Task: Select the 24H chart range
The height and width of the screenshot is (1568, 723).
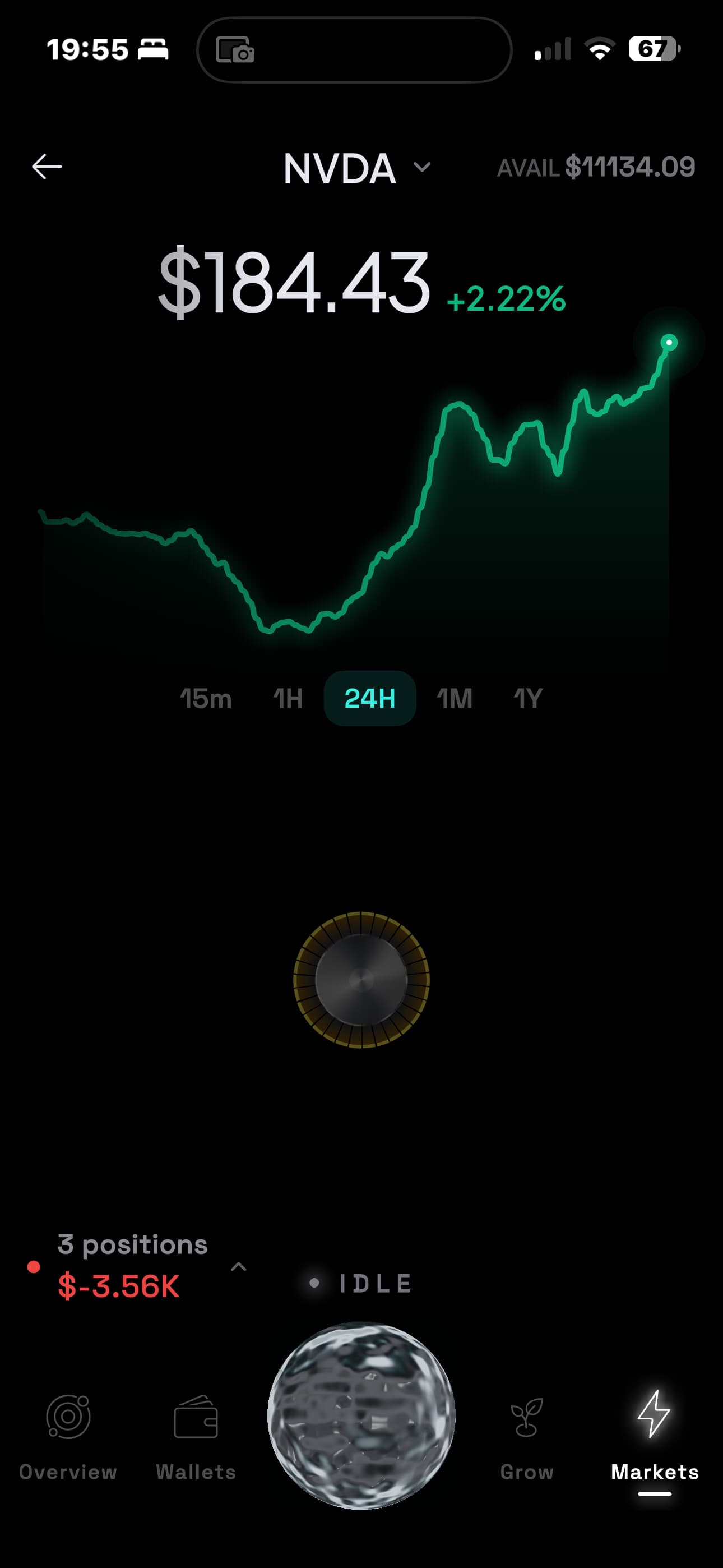Action: pyautogui.click(x=369, y=699)
